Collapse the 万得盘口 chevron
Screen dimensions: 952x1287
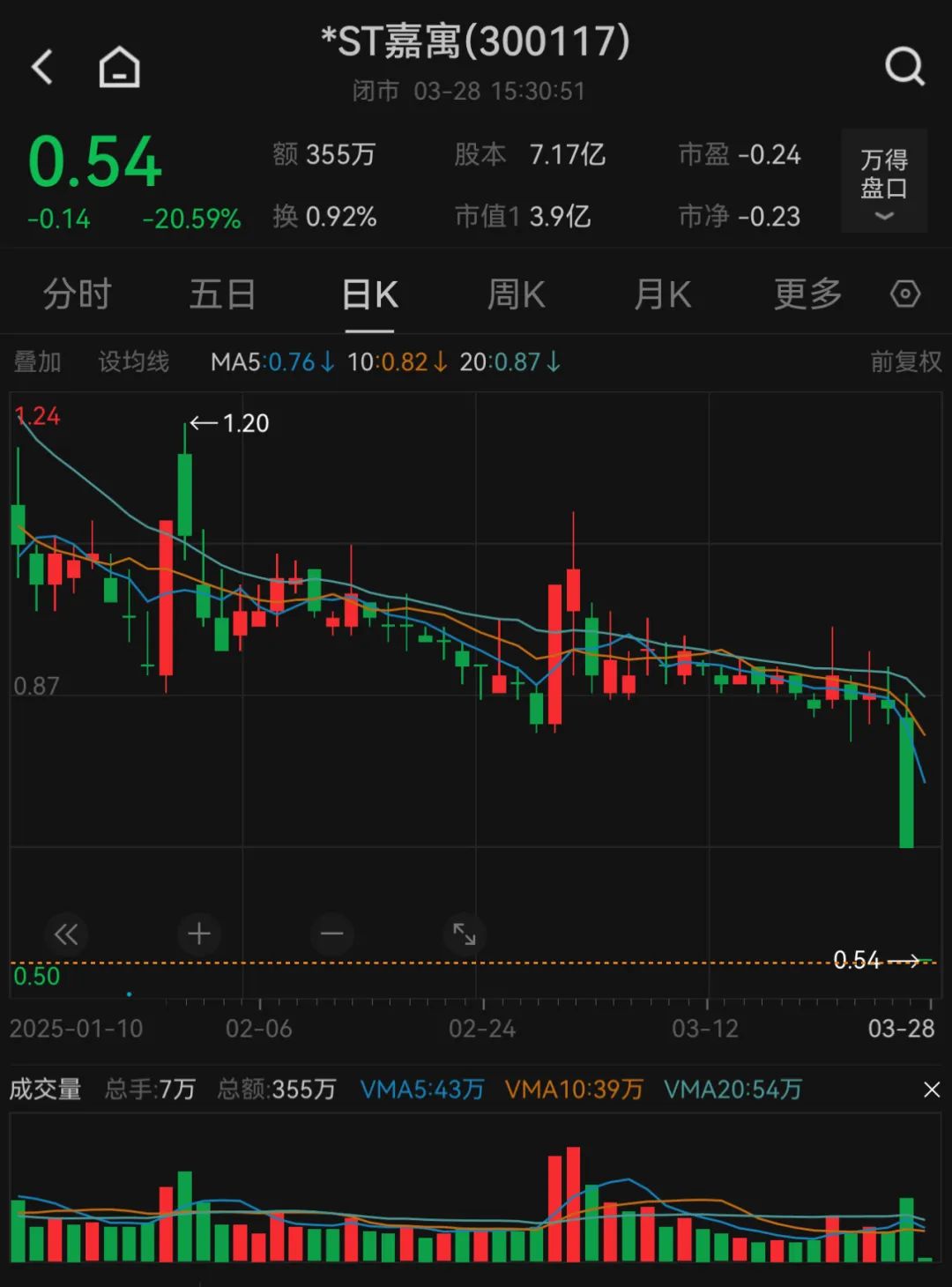(882, 216)
